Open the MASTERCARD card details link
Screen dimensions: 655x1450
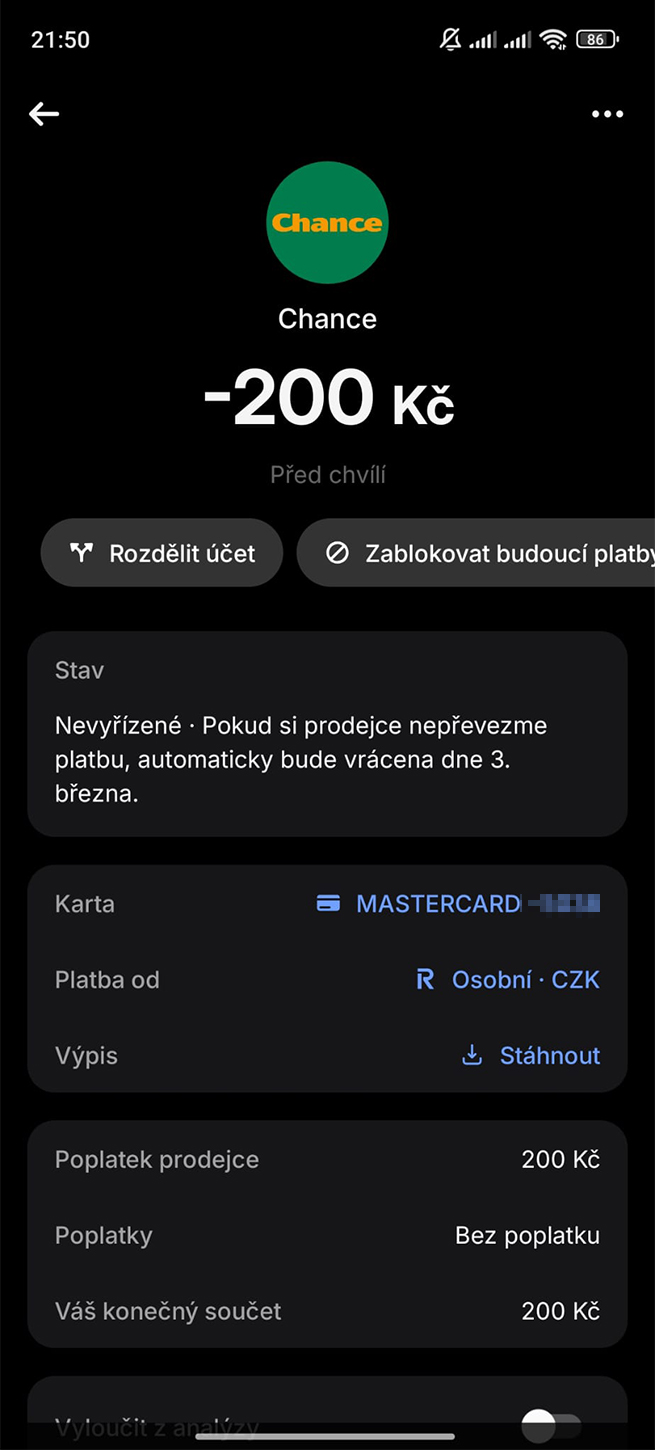pos(458,904)
